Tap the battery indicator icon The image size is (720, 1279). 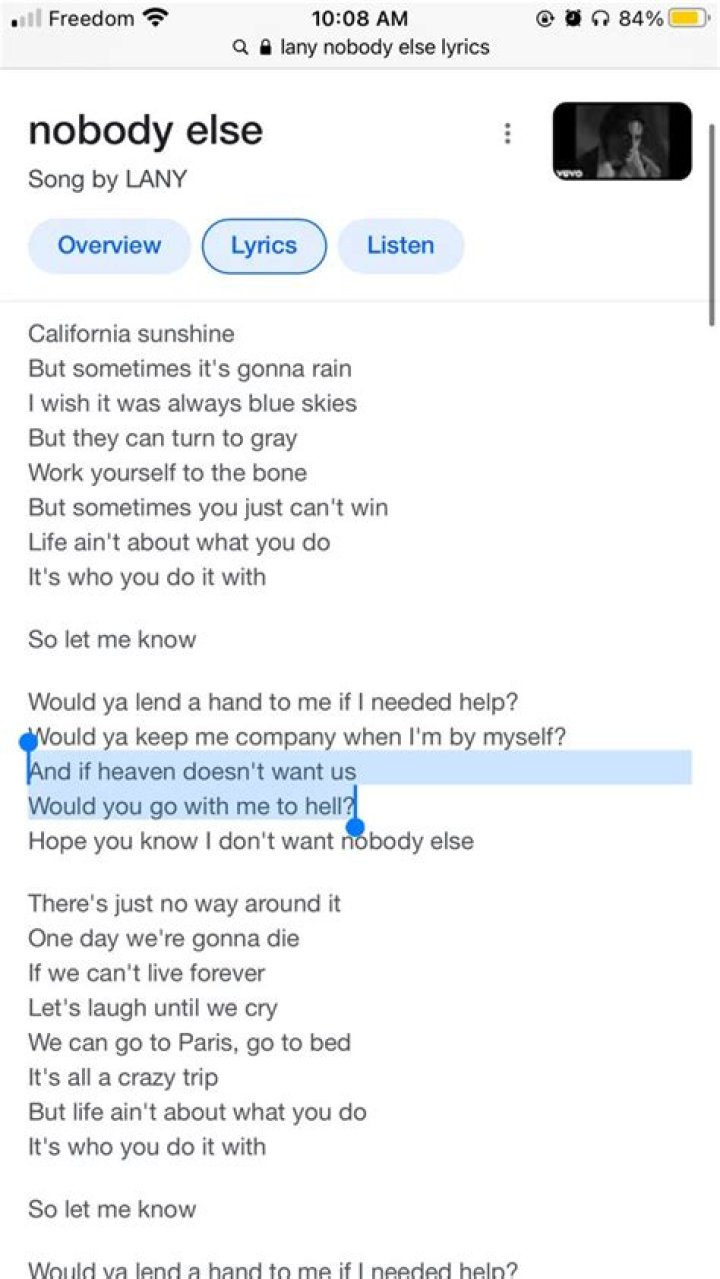pos(690,17)
